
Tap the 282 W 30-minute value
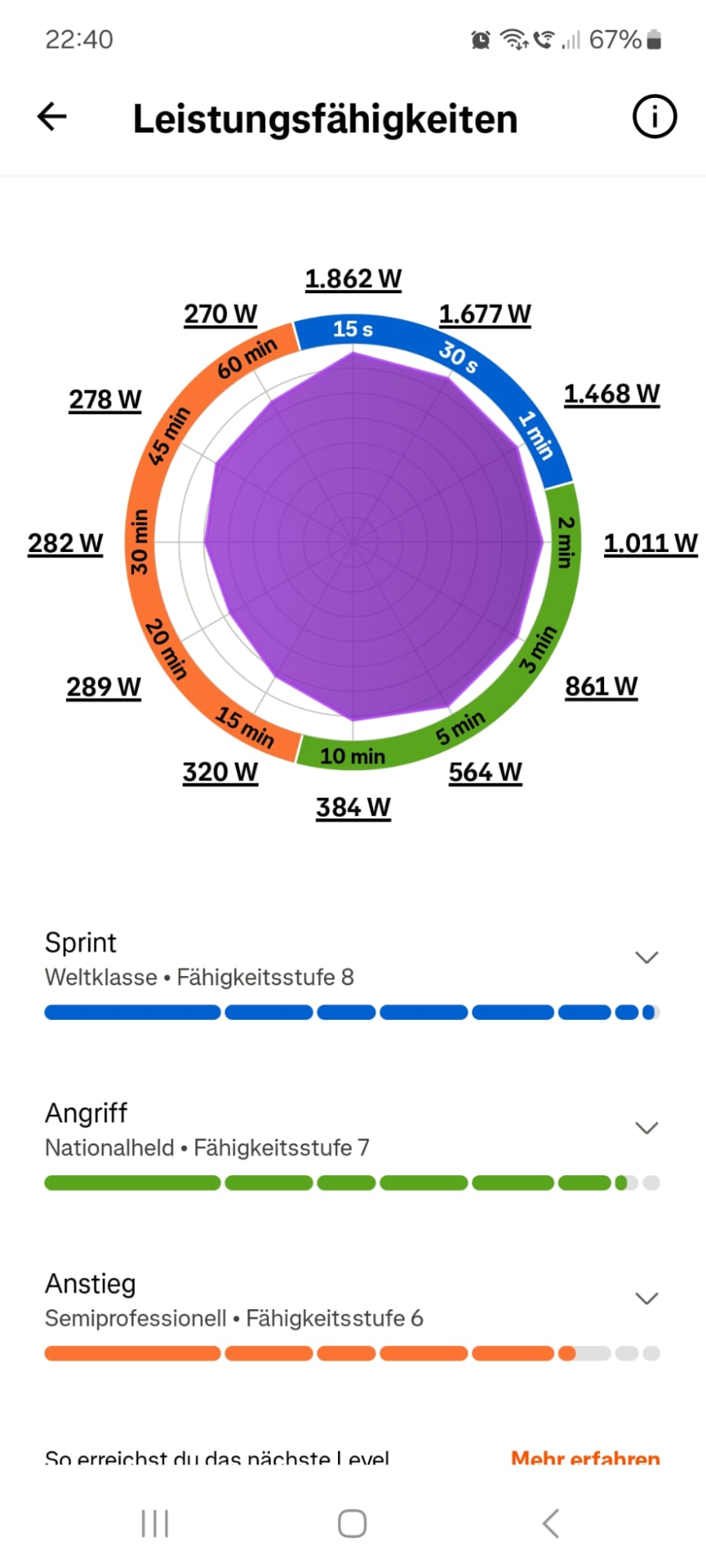[66, 543]
